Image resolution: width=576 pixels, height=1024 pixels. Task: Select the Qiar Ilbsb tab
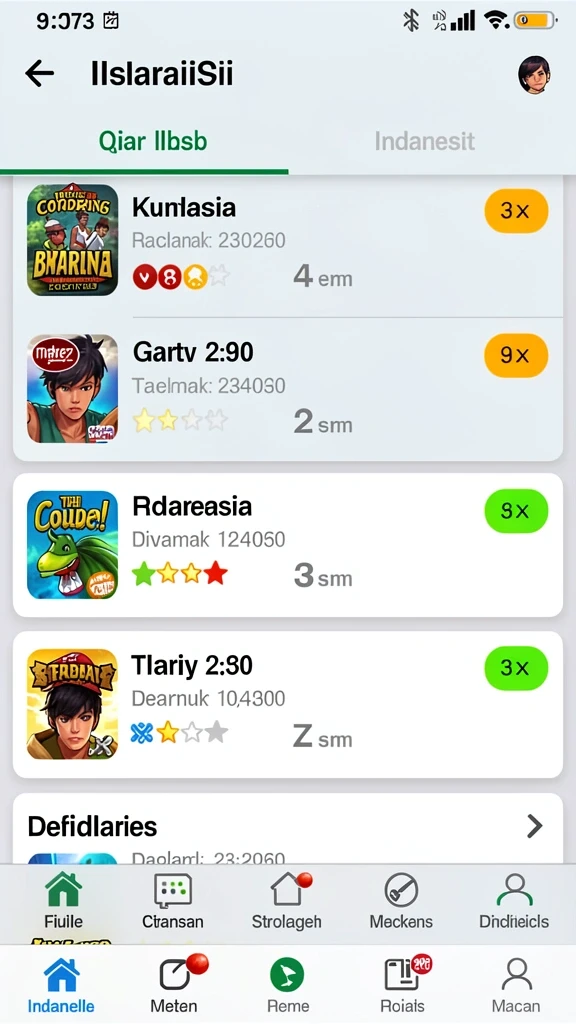[153, 141]
